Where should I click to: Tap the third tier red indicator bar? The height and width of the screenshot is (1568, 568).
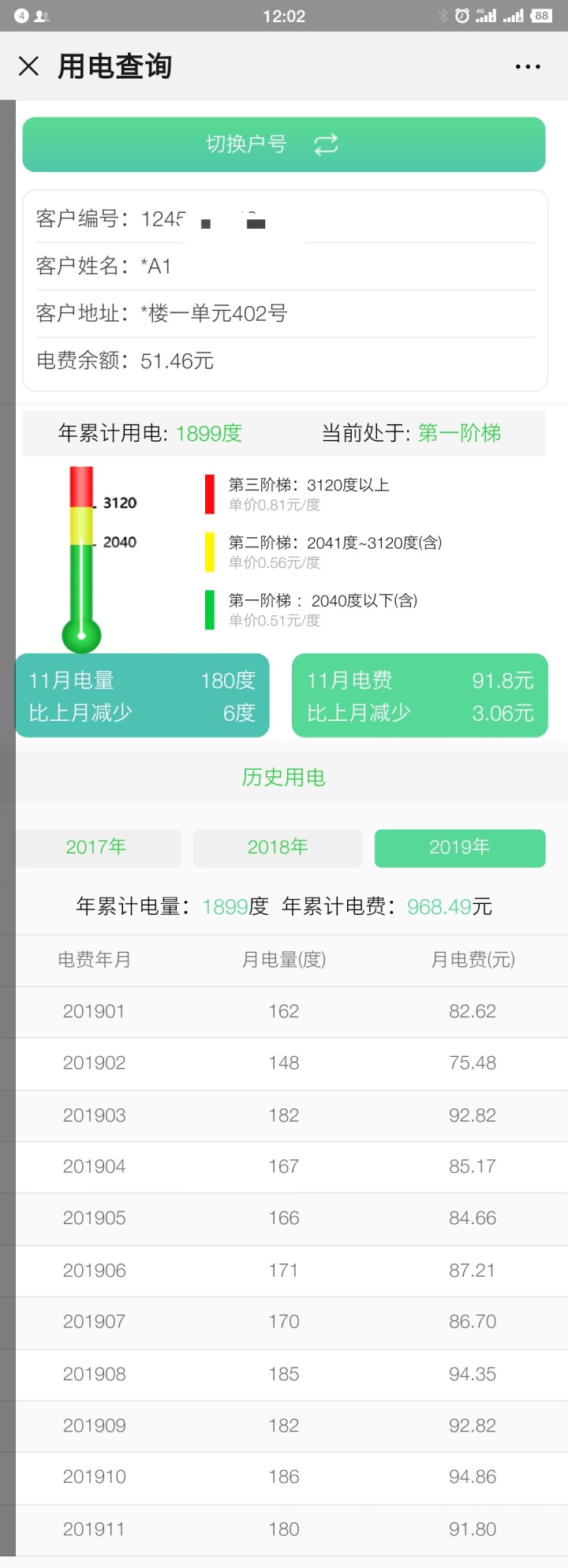tap(208, 492)
